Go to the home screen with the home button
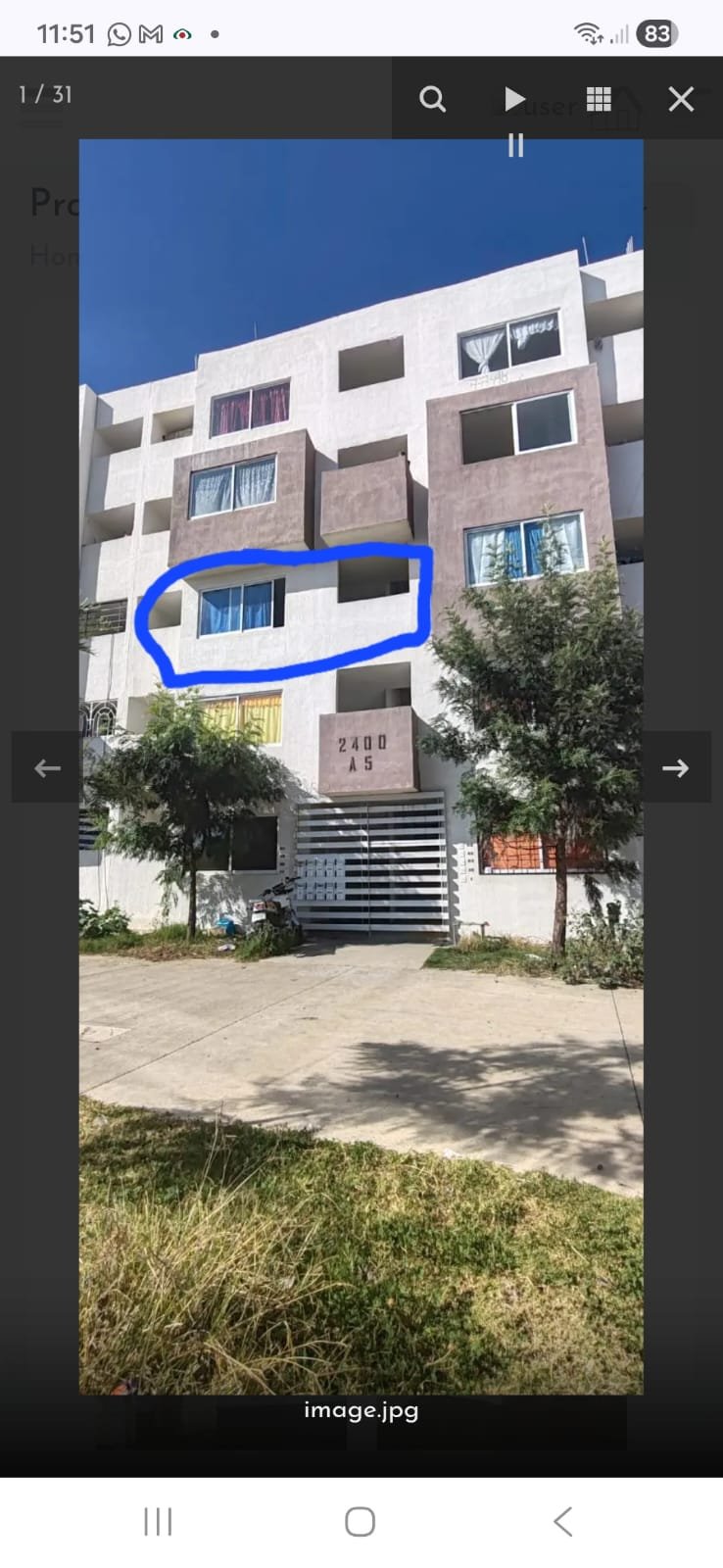Screen dimensions: 723x1568 pyautogui.click(x=360, y=1522)
